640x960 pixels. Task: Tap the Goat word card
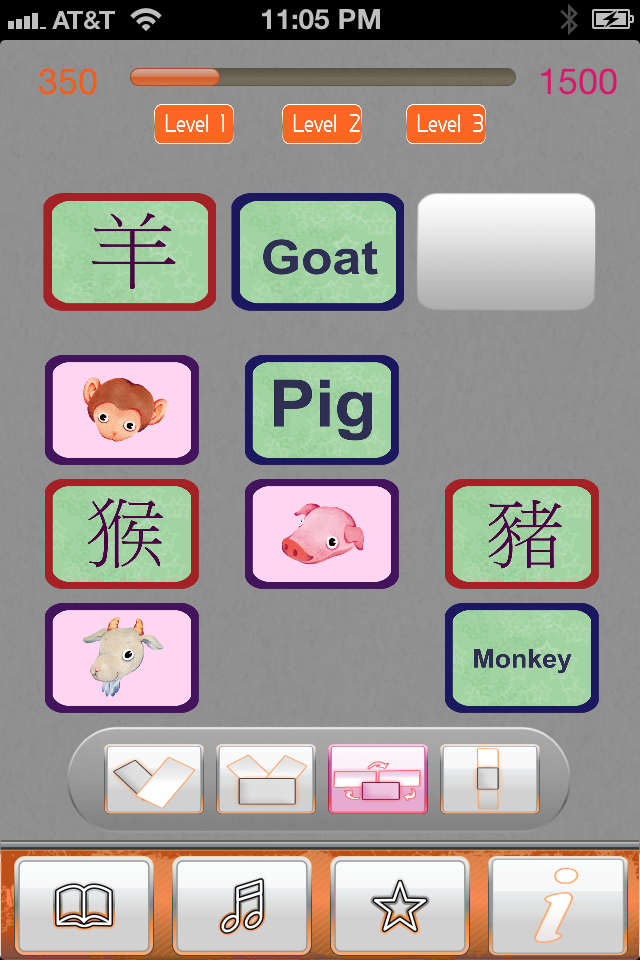318,252
